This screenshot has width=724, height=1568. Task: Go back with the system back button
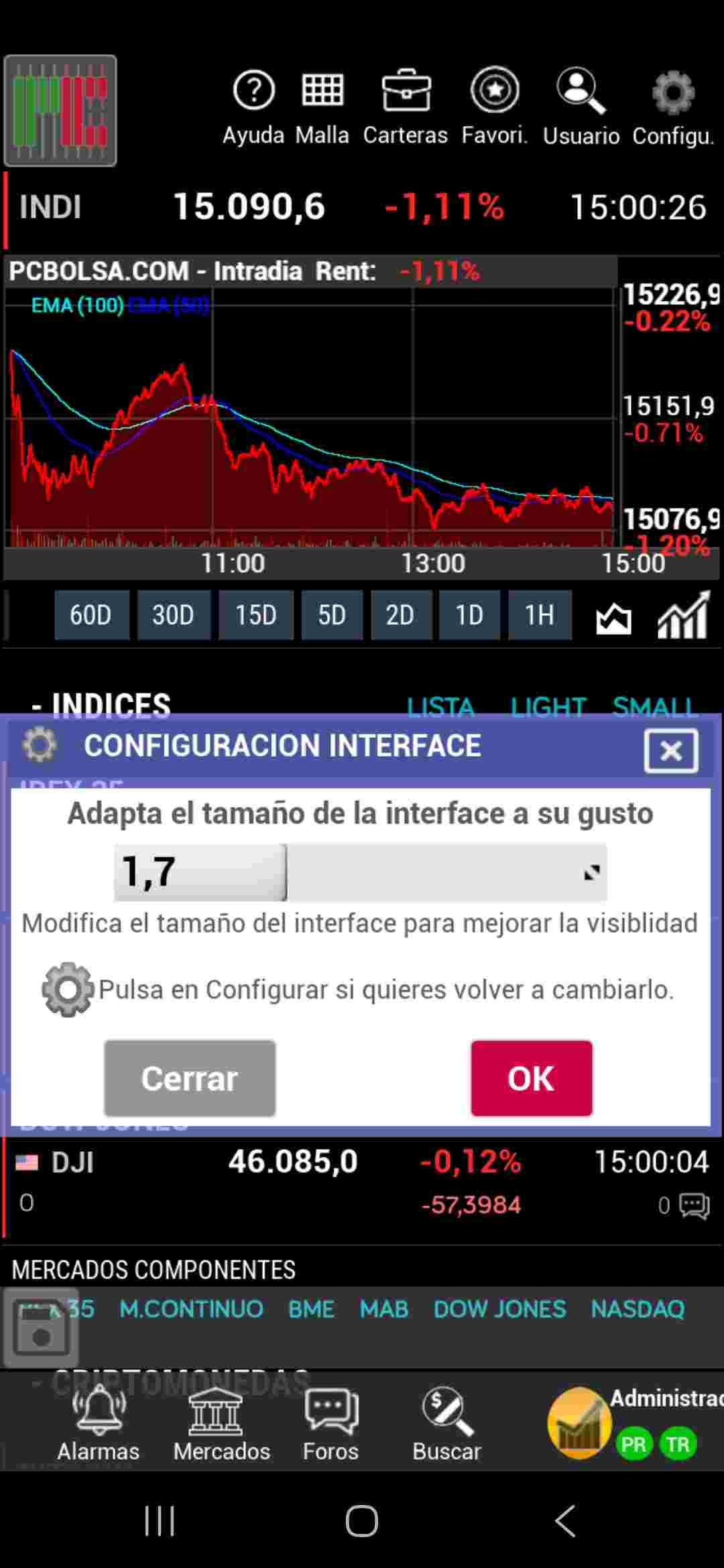tap(565, 1520)
